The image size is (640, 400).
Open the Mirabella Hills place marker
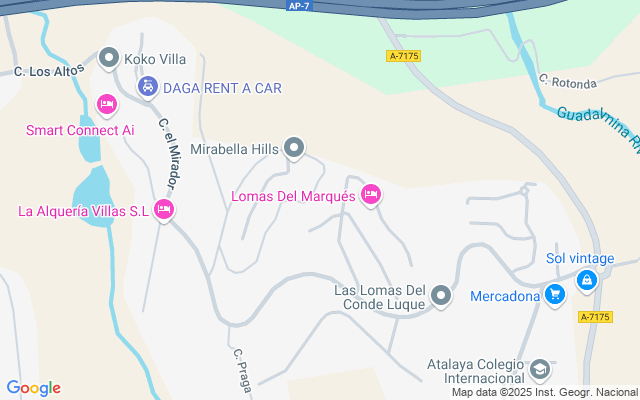294,149
